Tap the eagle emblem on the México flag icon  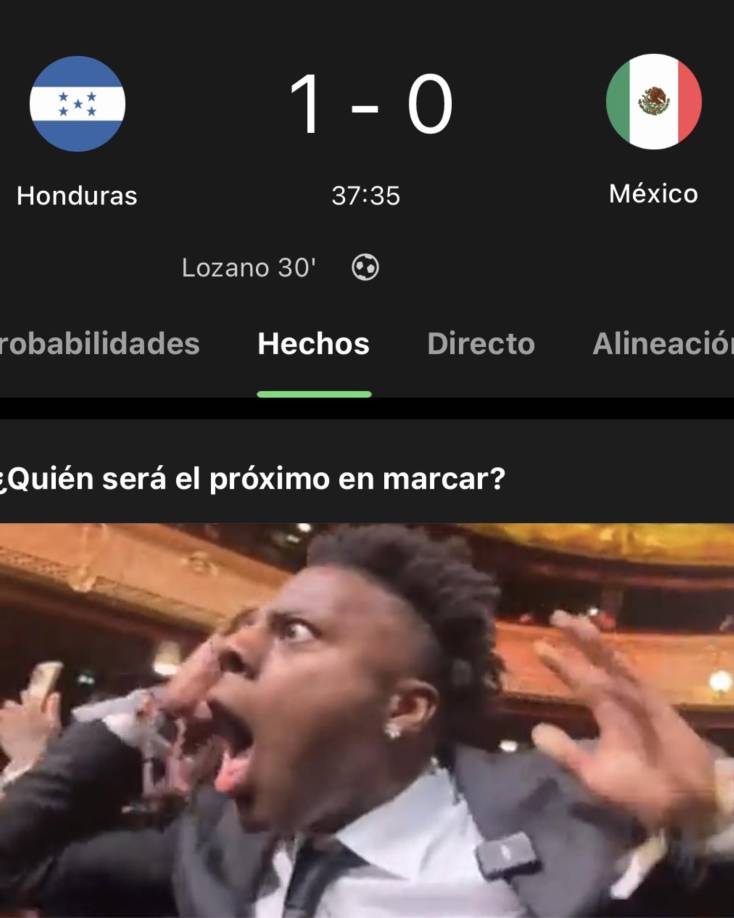point(655,100)
